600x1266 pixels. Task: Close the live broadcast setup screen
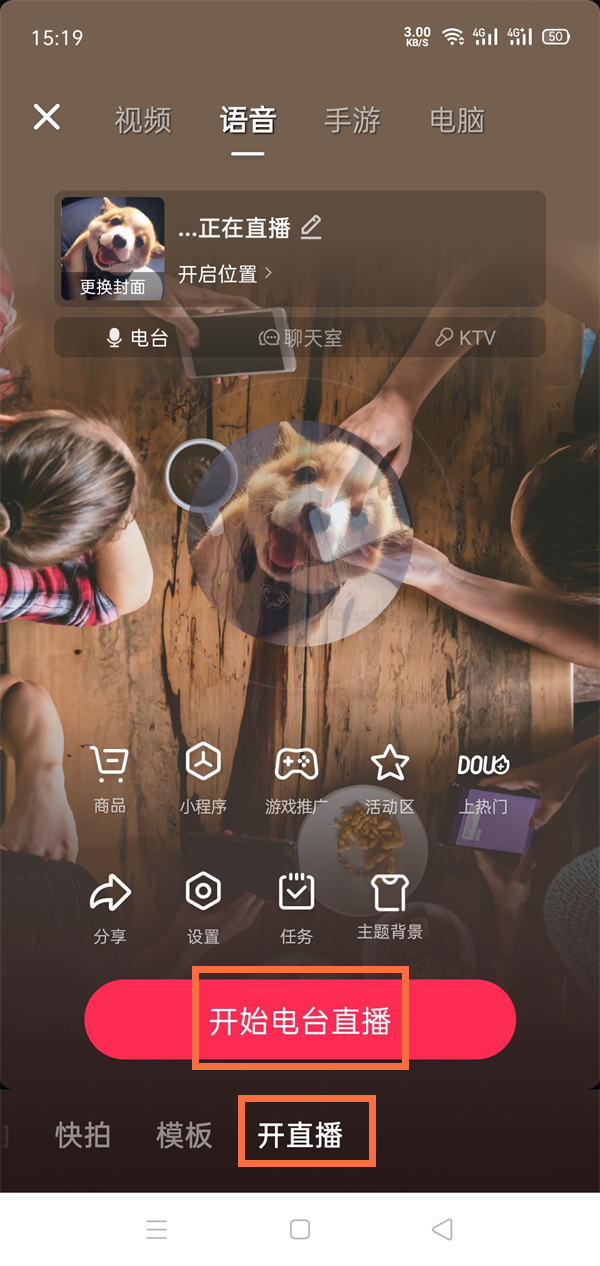(x=47, y=118)
